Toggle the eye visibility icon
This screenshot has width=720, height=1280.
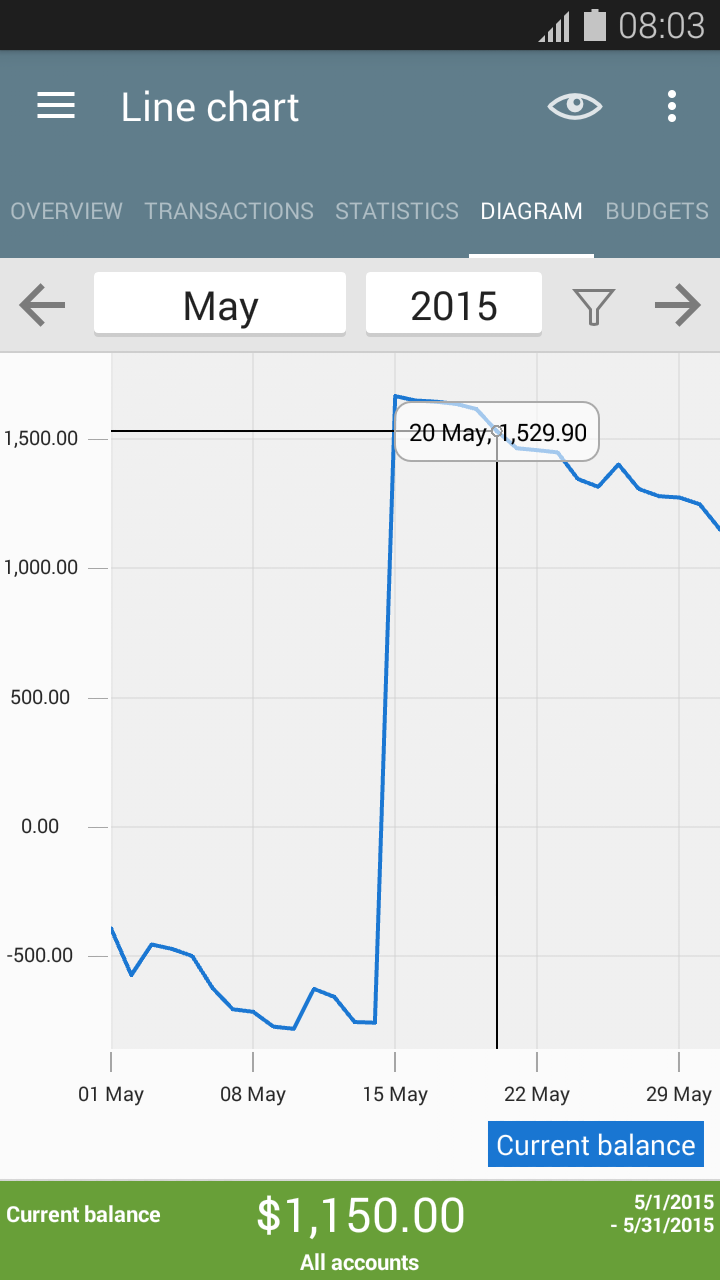coord(575,106)
